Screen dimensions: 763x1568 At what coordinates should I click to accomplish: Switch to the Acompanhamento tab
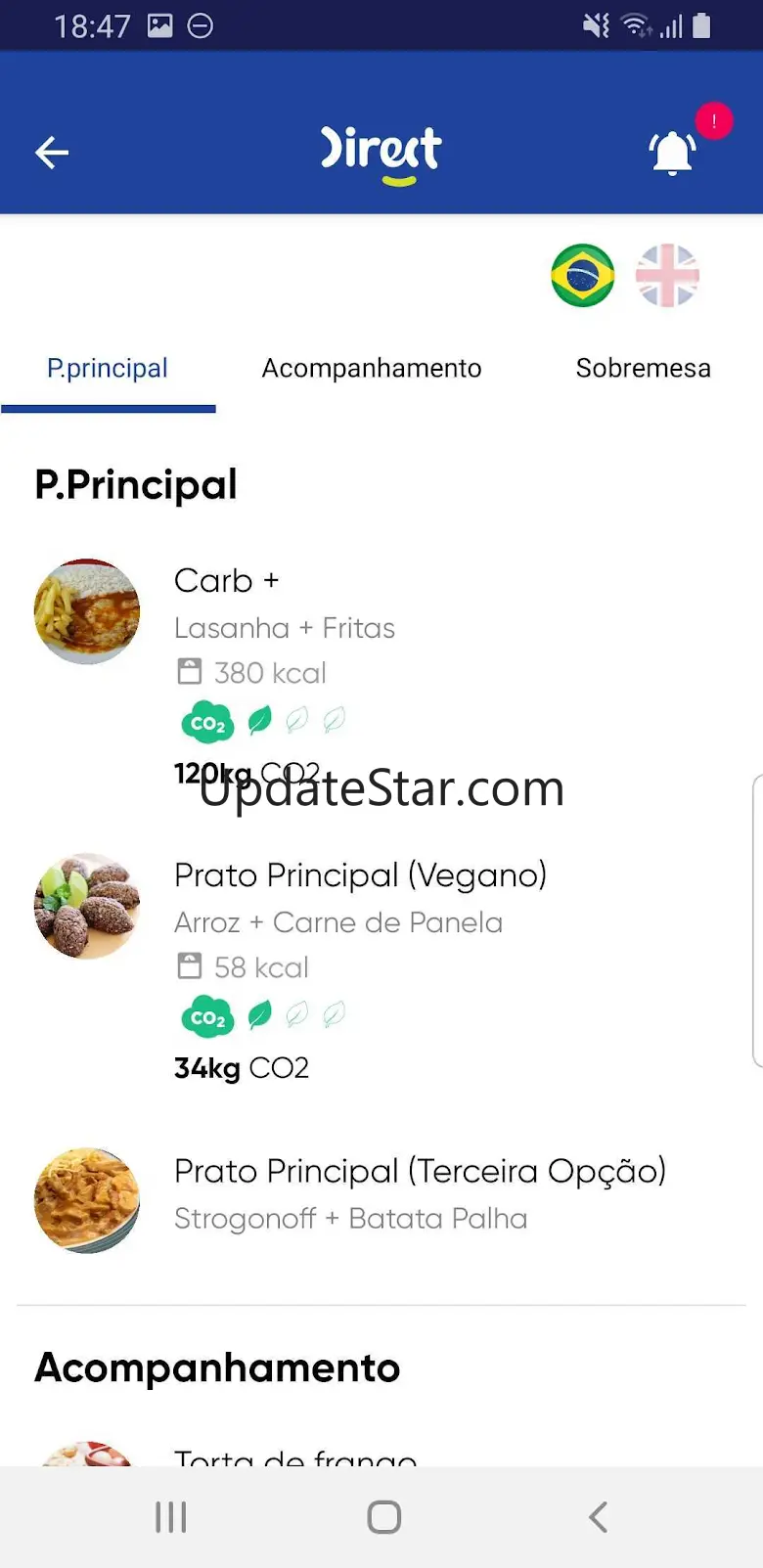click(x=372, y=369)
